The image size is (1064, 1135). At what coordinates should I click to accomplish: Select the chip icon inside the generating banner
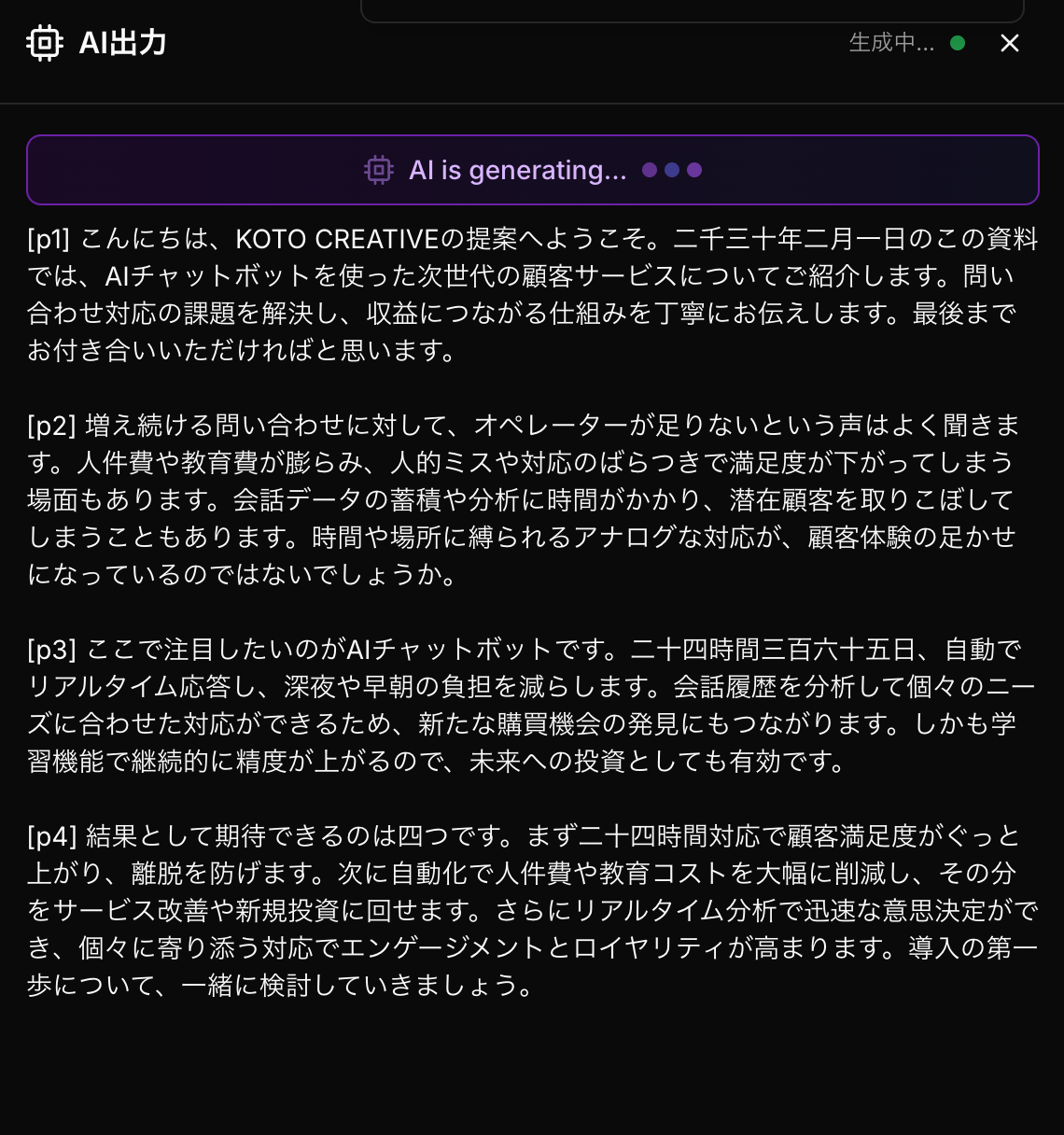click(x=377, y=170)
